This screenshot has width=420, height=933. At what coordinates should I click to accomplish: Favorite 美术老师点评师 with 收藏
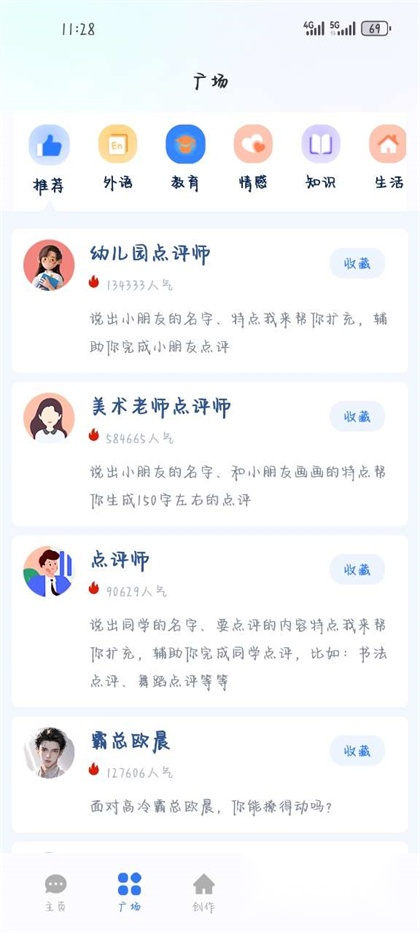pyautogui.click(x=357, y=417)
